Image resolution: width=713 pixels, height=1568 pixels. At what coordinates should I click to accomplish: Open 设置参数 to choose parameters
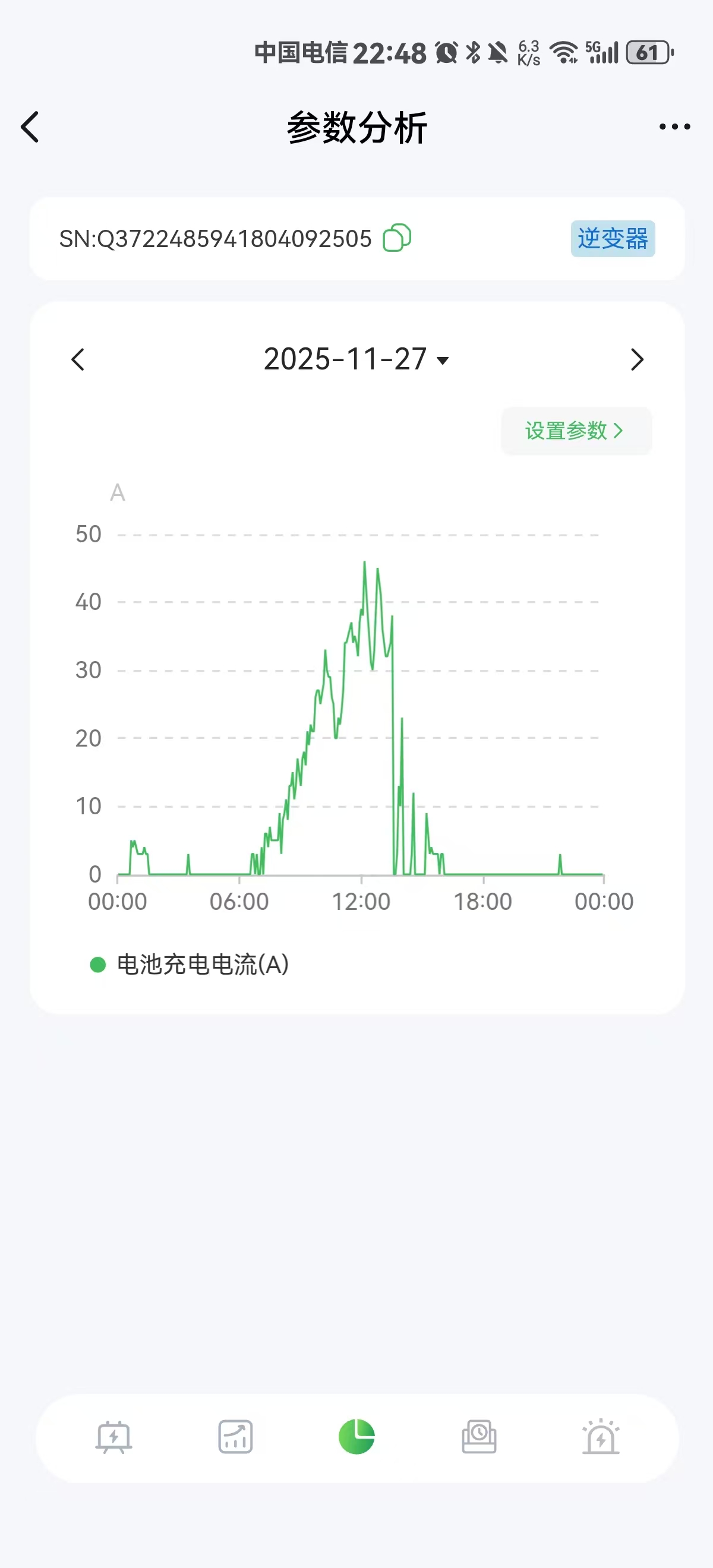click(575, 431)
